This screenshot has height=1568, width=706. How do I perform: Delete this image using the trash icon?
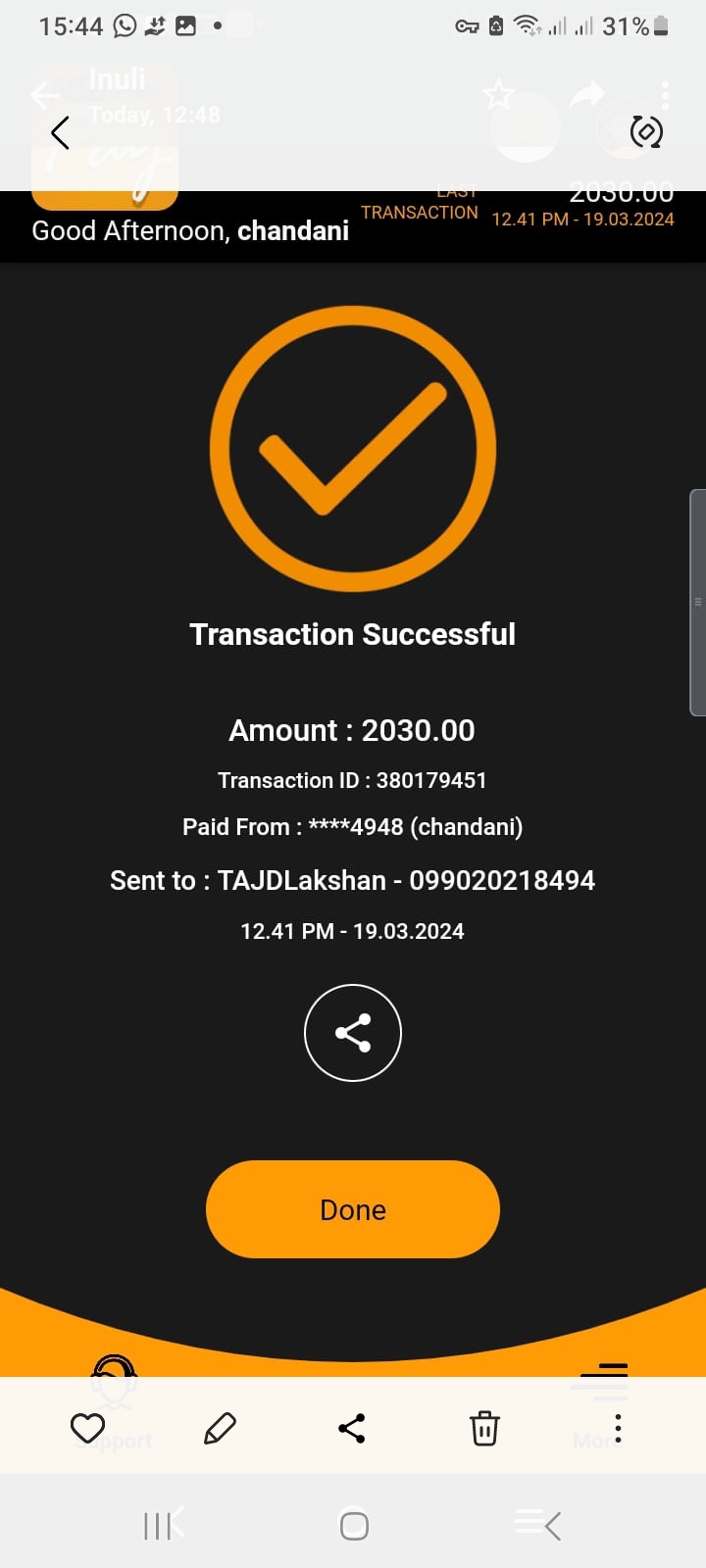tap(484, 1428)
